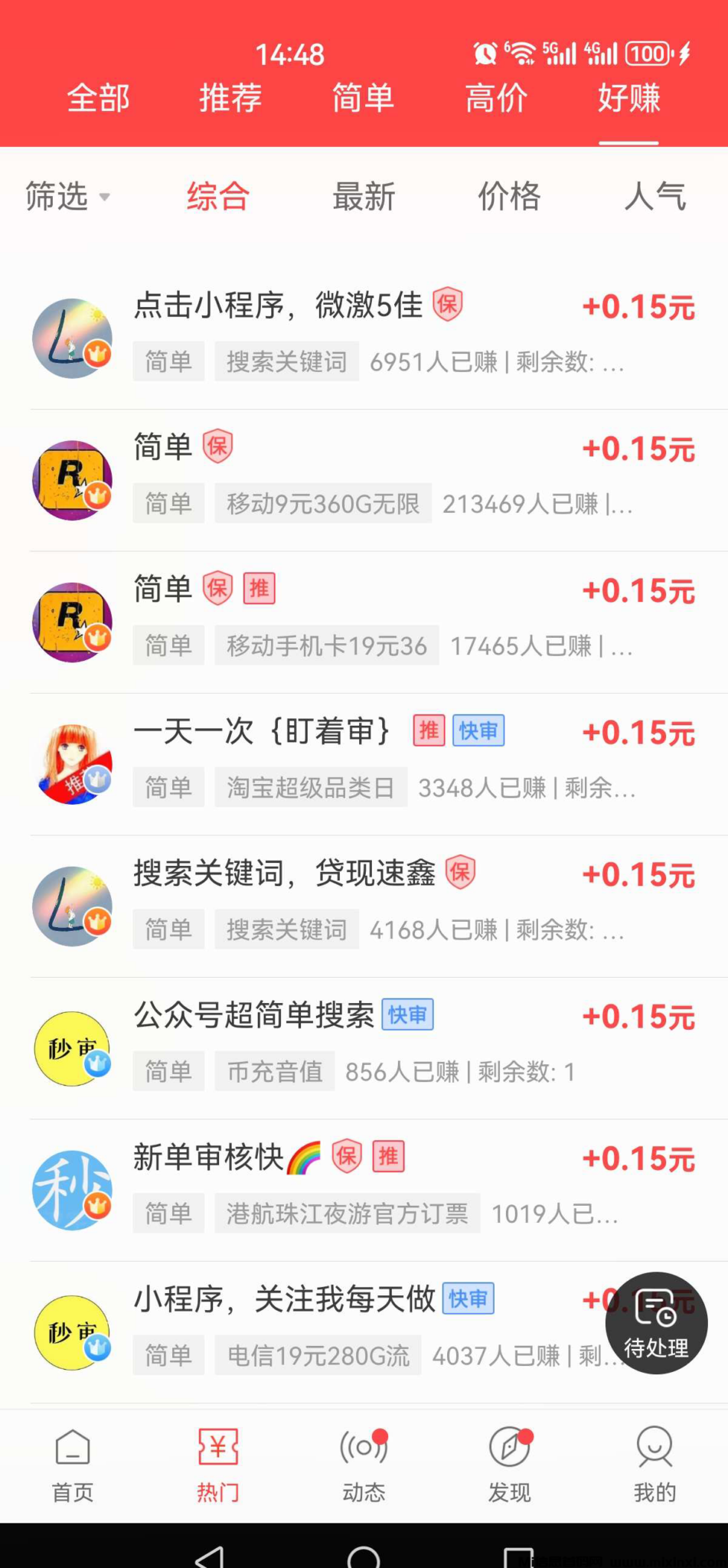Screen dimensions: 728x1568
Task: Open the avatar thumbnail of 搜索关键词 贷现速鑫
Action: 73,906
